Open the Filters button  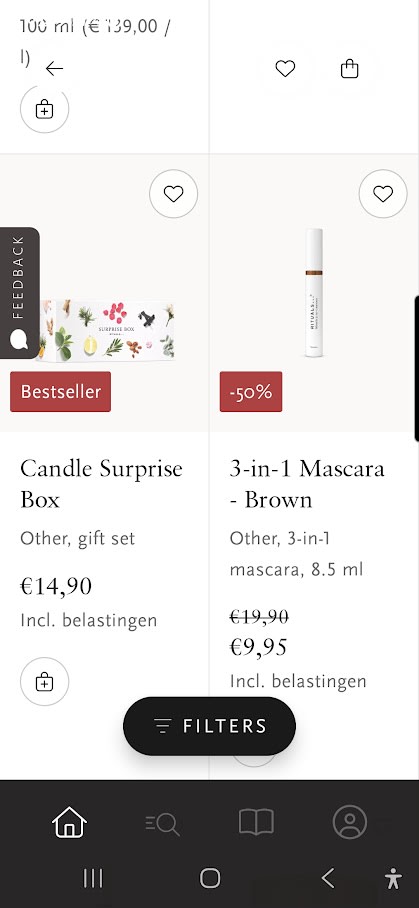point(210,726)
